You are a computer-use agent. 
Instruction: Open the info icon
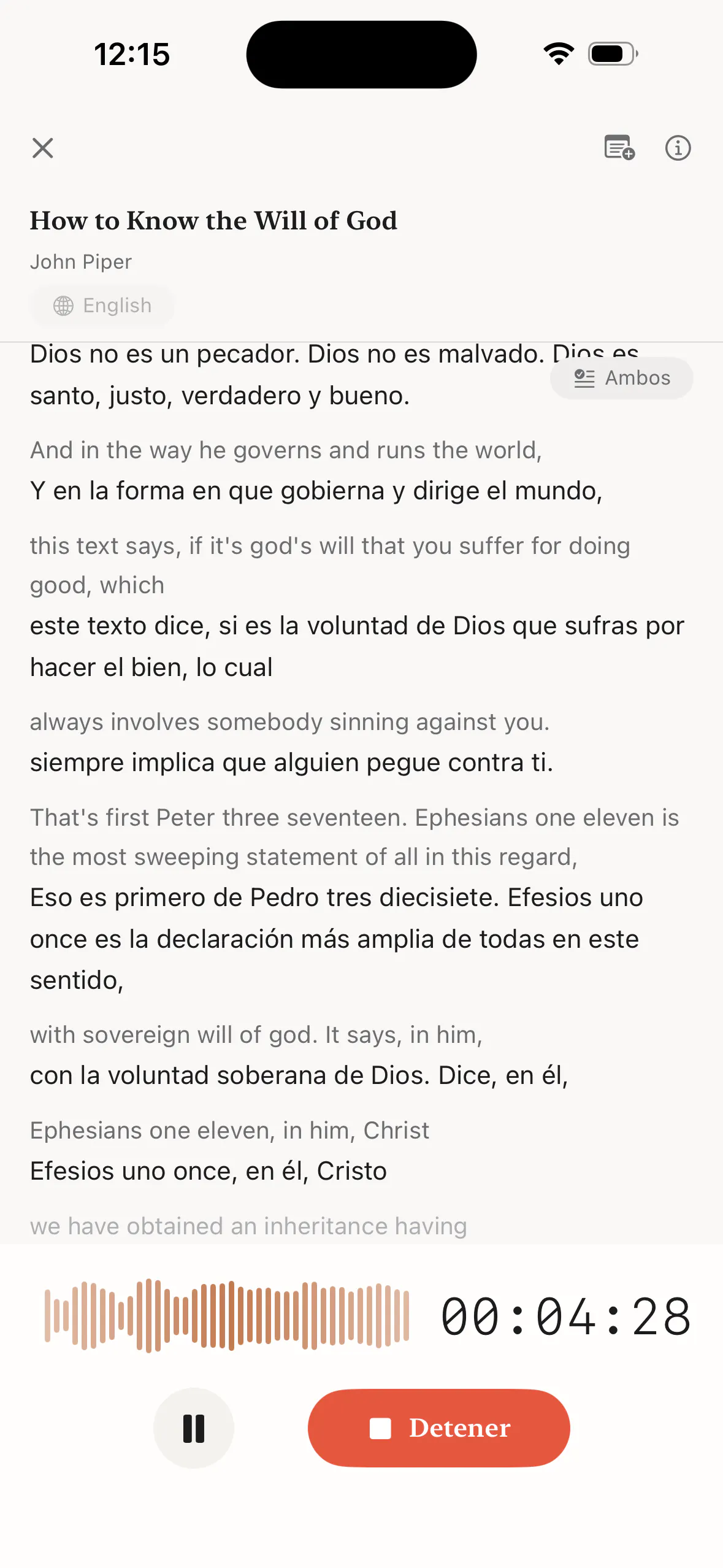click(x=678, y=148)
